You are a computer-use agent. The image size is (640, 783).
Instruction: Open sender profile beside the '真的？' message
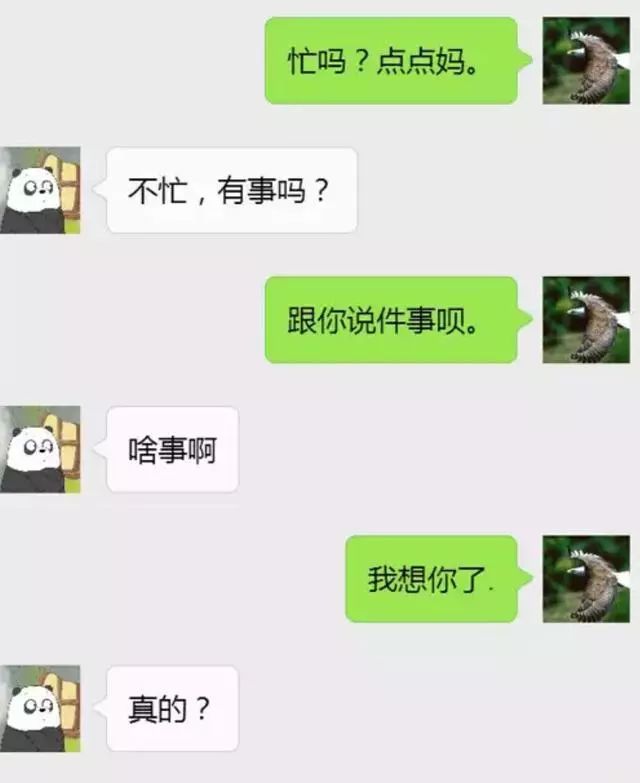[x=40, y=708]
